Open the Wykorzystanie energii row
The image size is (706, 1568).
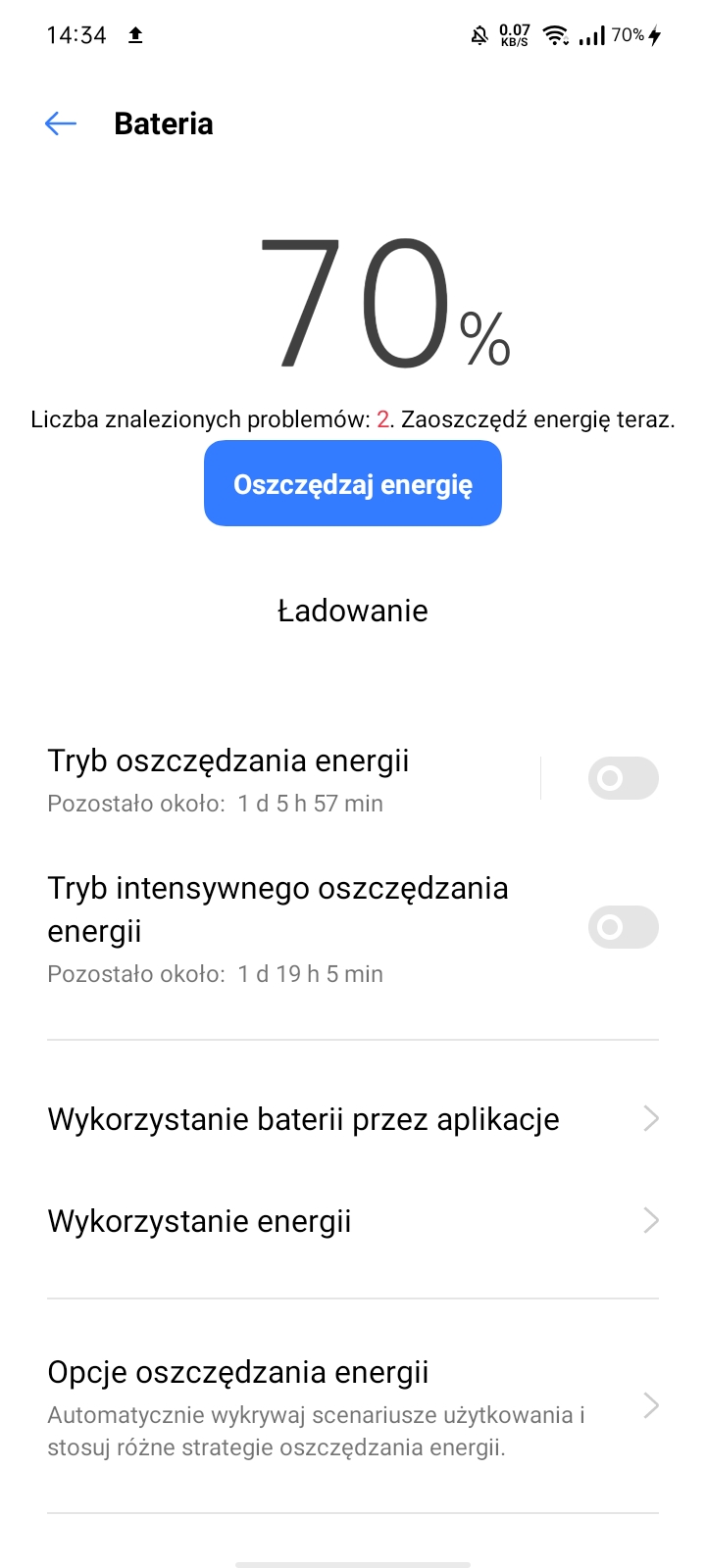click(x=353, y=1221)
